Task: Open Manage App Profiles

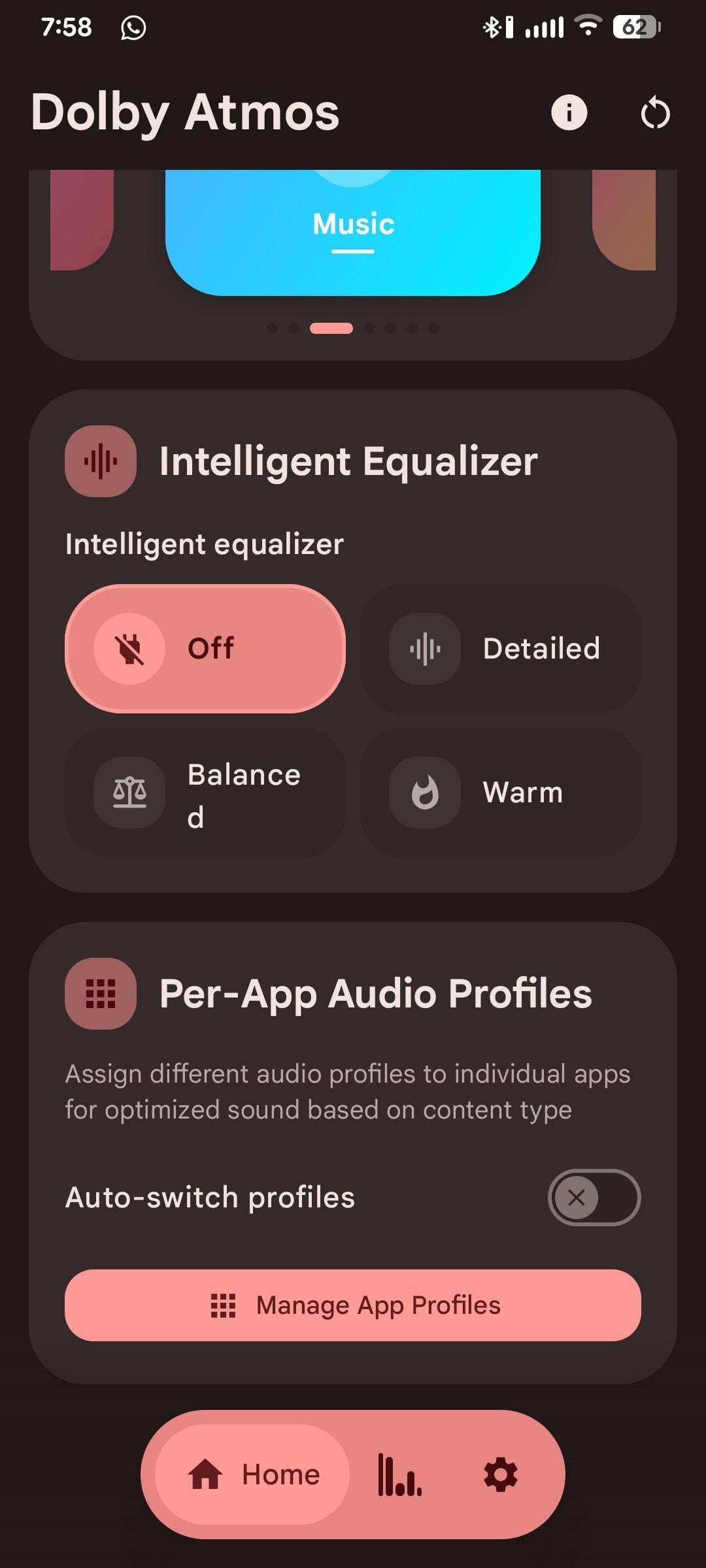Action: 353,1305
